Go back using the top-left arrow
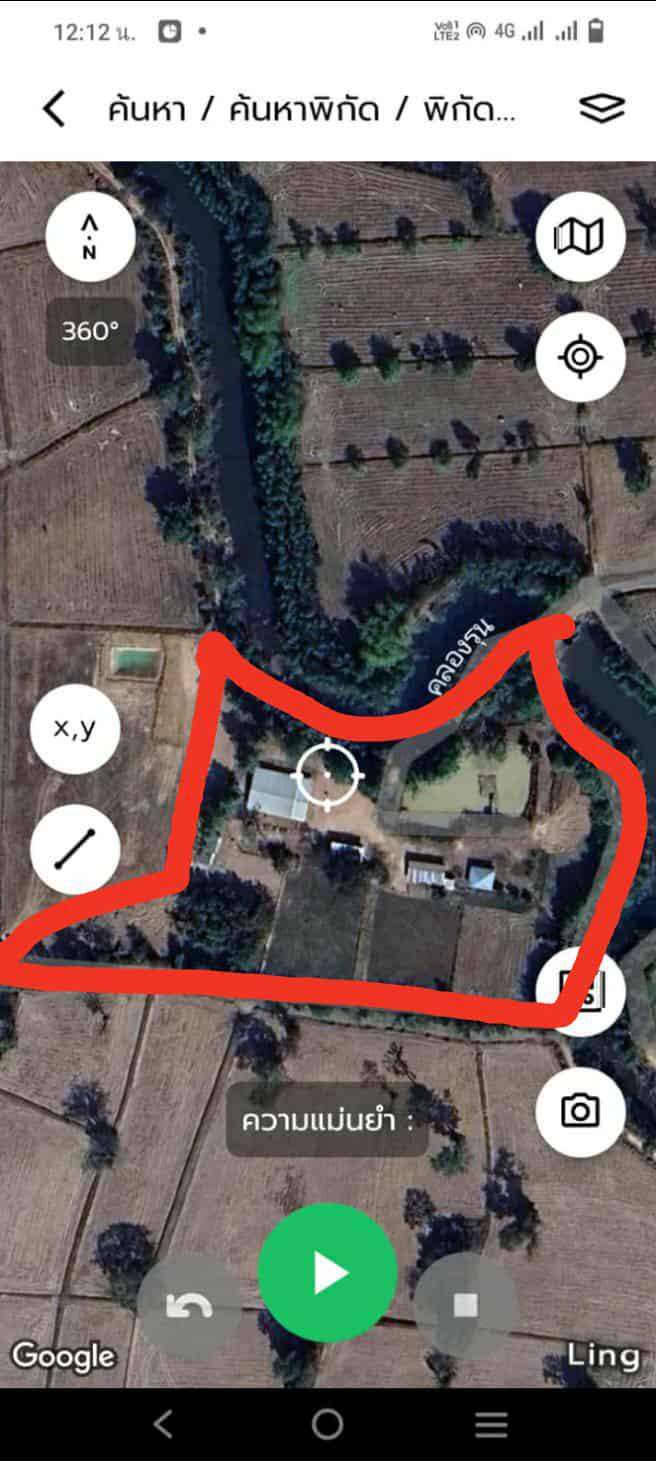 tap(54, 108)
